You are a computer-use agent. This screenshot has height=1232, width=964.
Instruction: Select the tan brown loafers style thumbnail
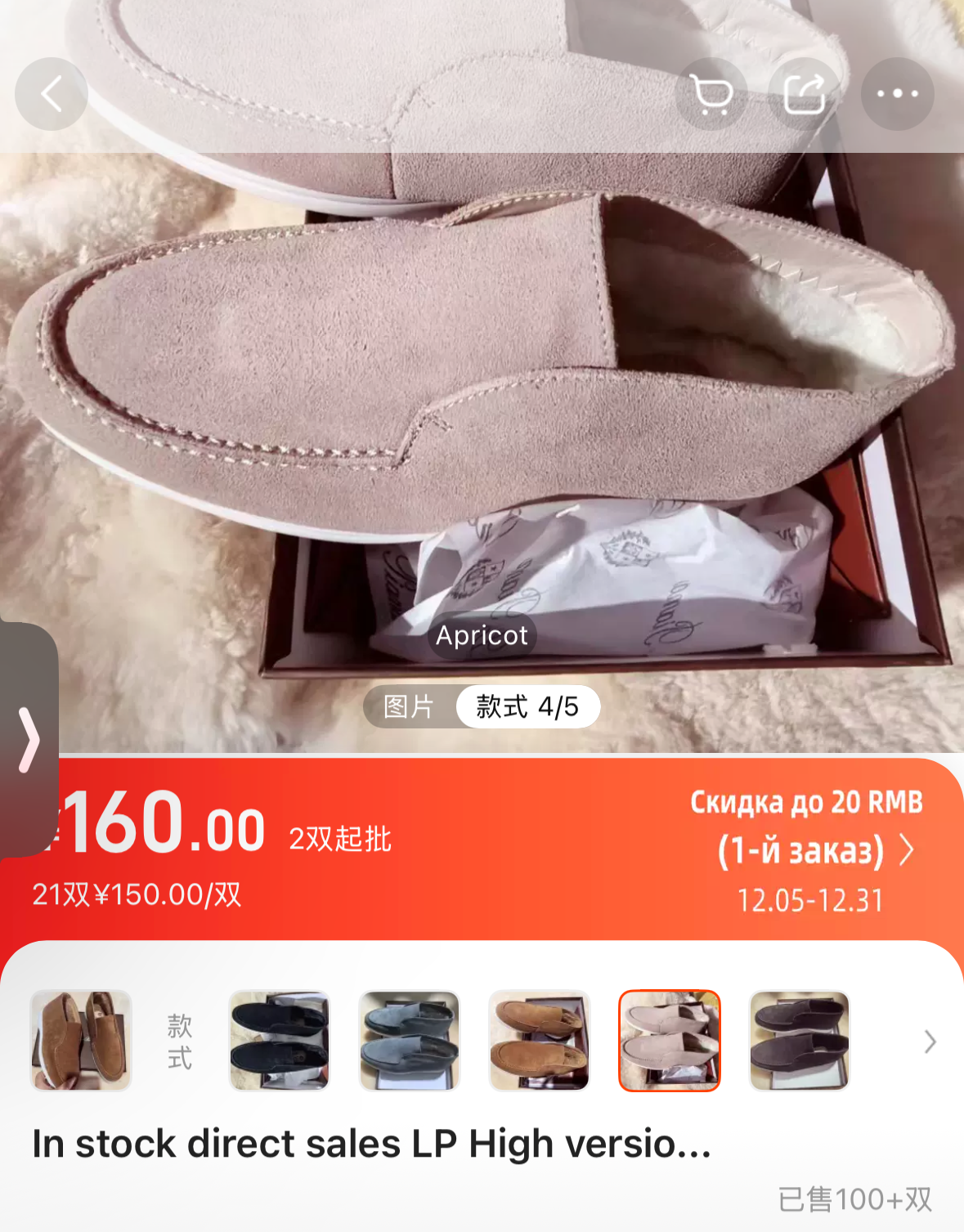[x=539, y=1041]
